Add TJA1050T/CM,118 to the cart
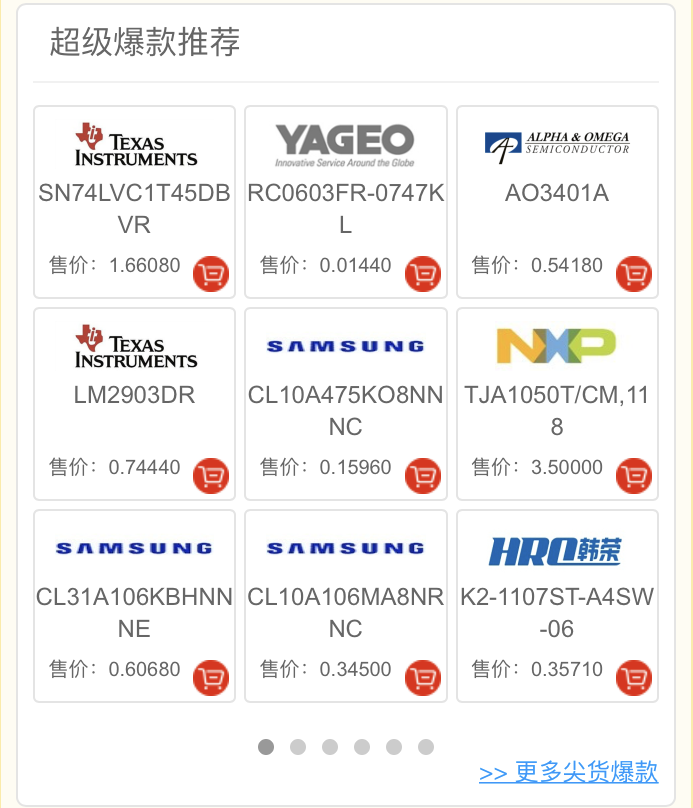 (634, 476)
